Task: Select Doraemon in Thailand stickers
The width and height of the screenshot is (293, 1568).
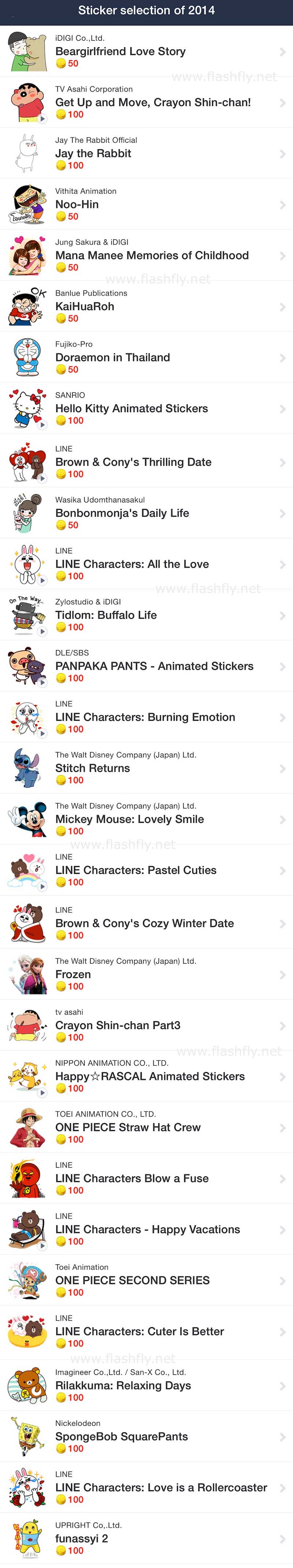Action: [x=112, y=358]
